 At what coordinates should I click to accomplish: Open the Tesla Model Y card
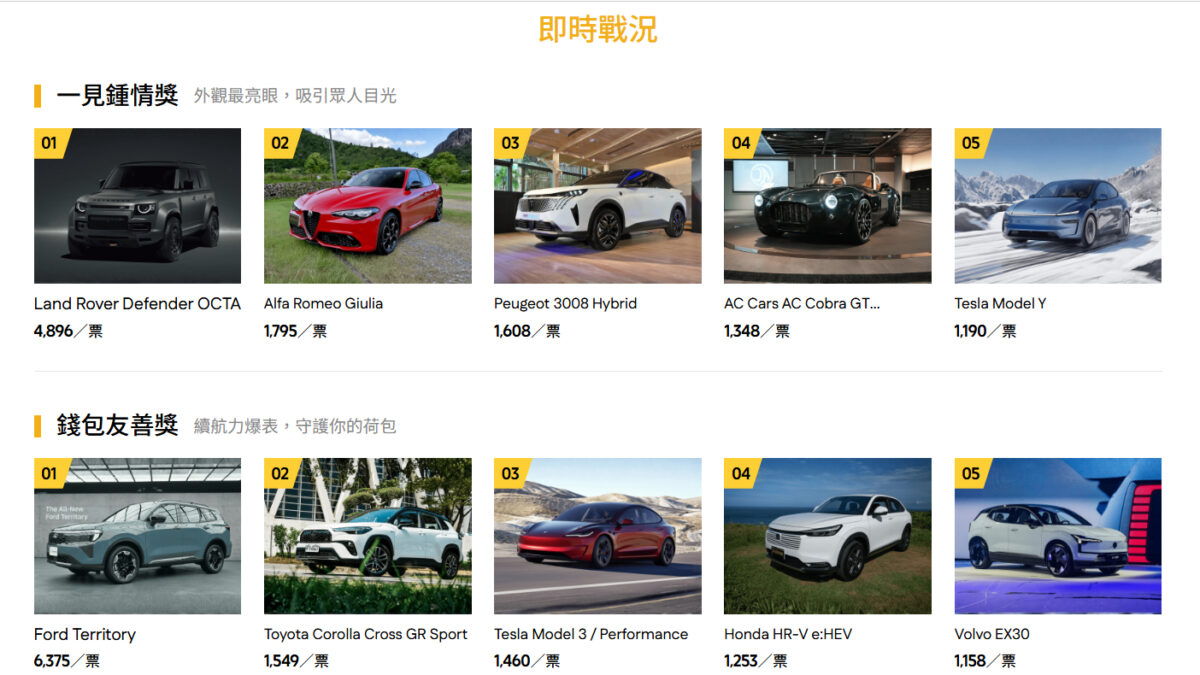point(1057,206)
